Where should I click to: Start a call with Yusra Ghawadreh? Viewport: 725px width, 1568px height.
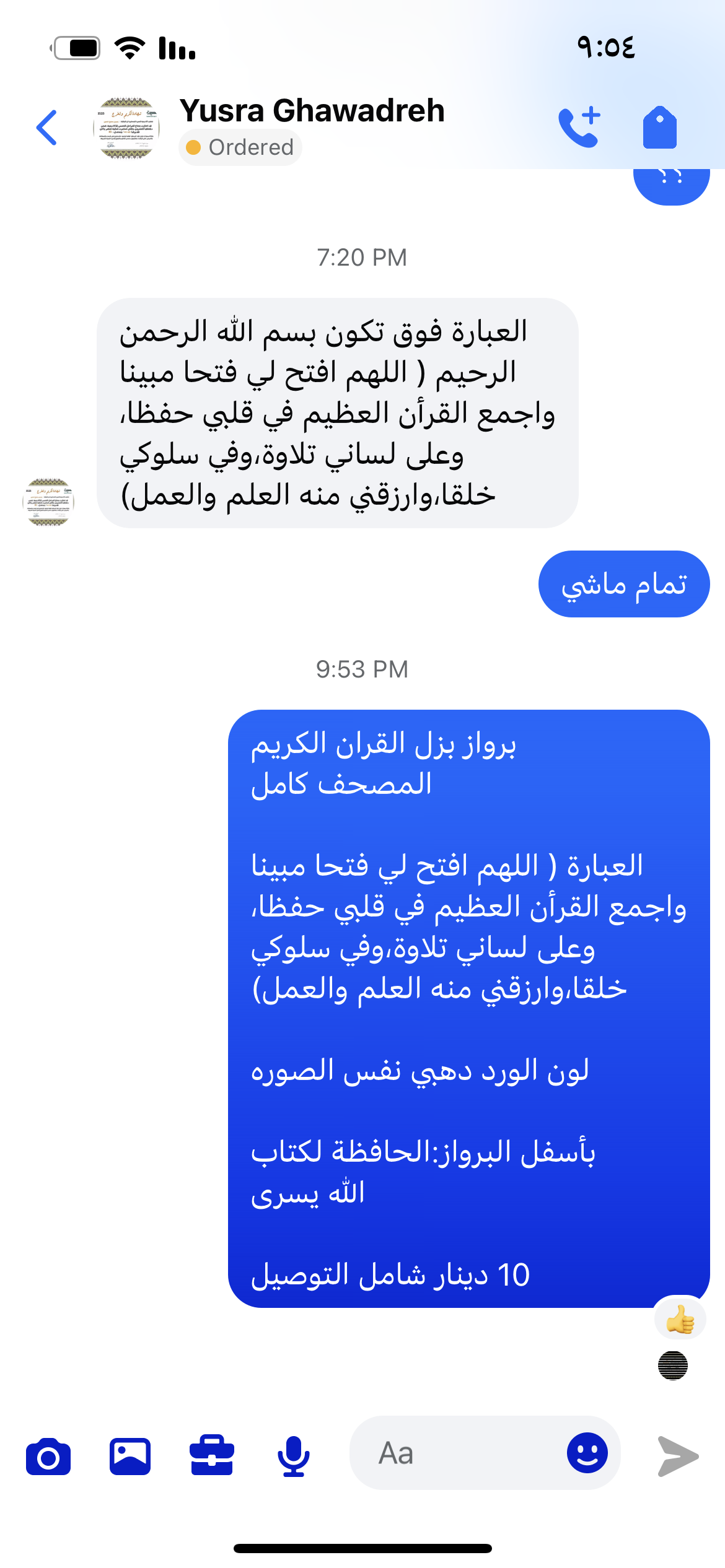[579, 128]
